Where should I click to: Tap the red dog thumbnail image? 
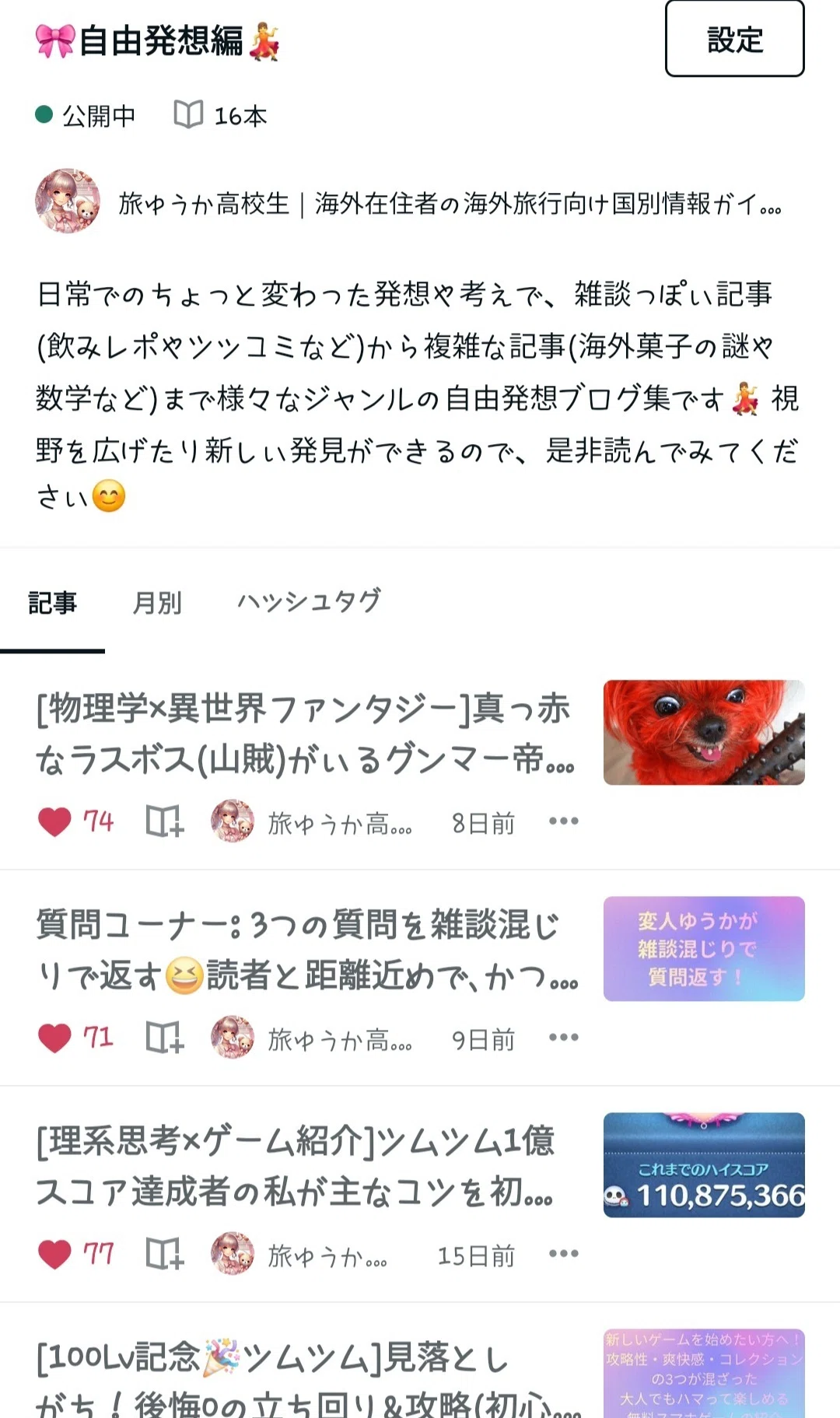coord(704,733)
